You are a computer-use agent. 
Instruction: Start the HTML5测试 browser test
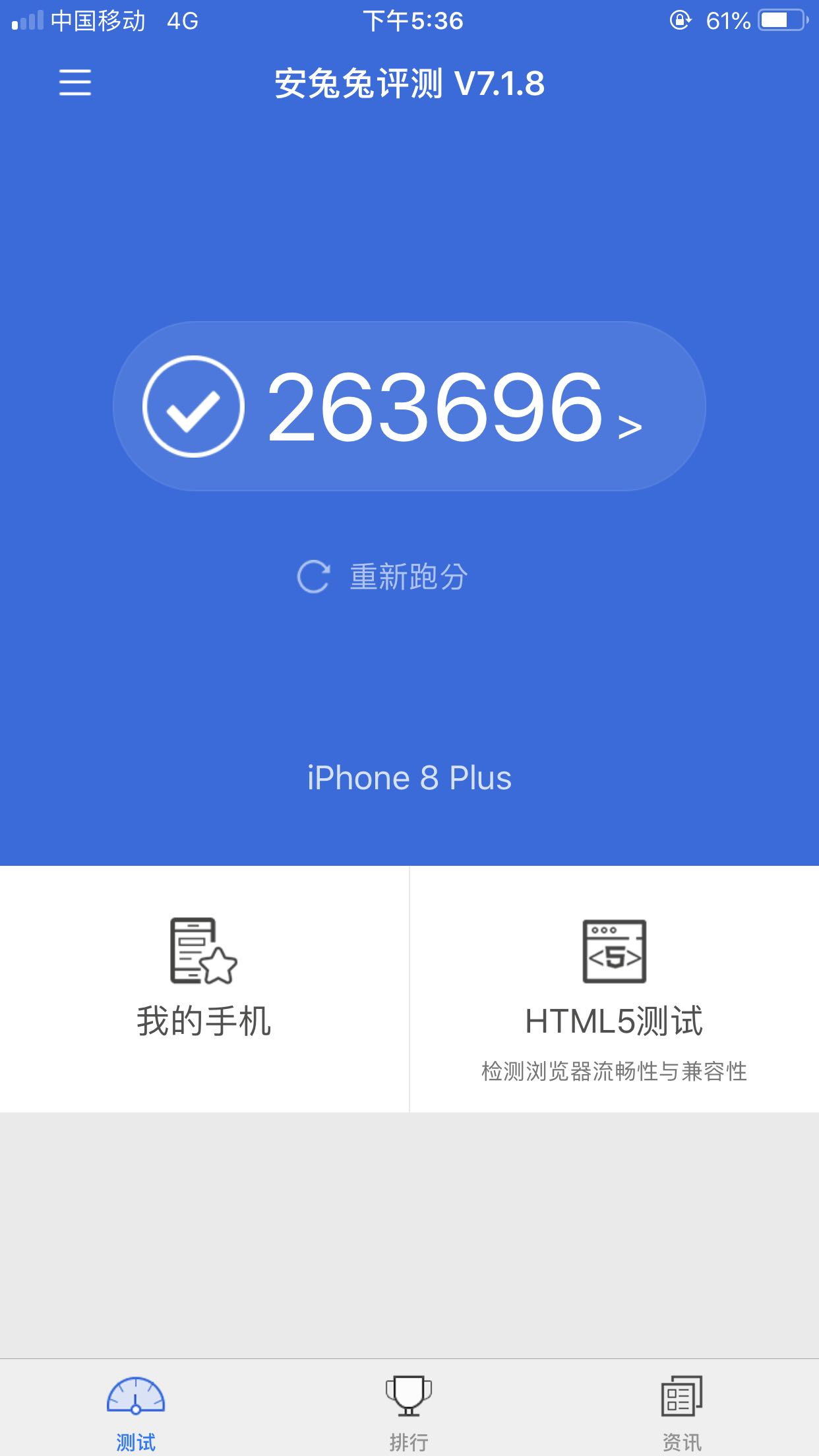[x=615, y=988]
